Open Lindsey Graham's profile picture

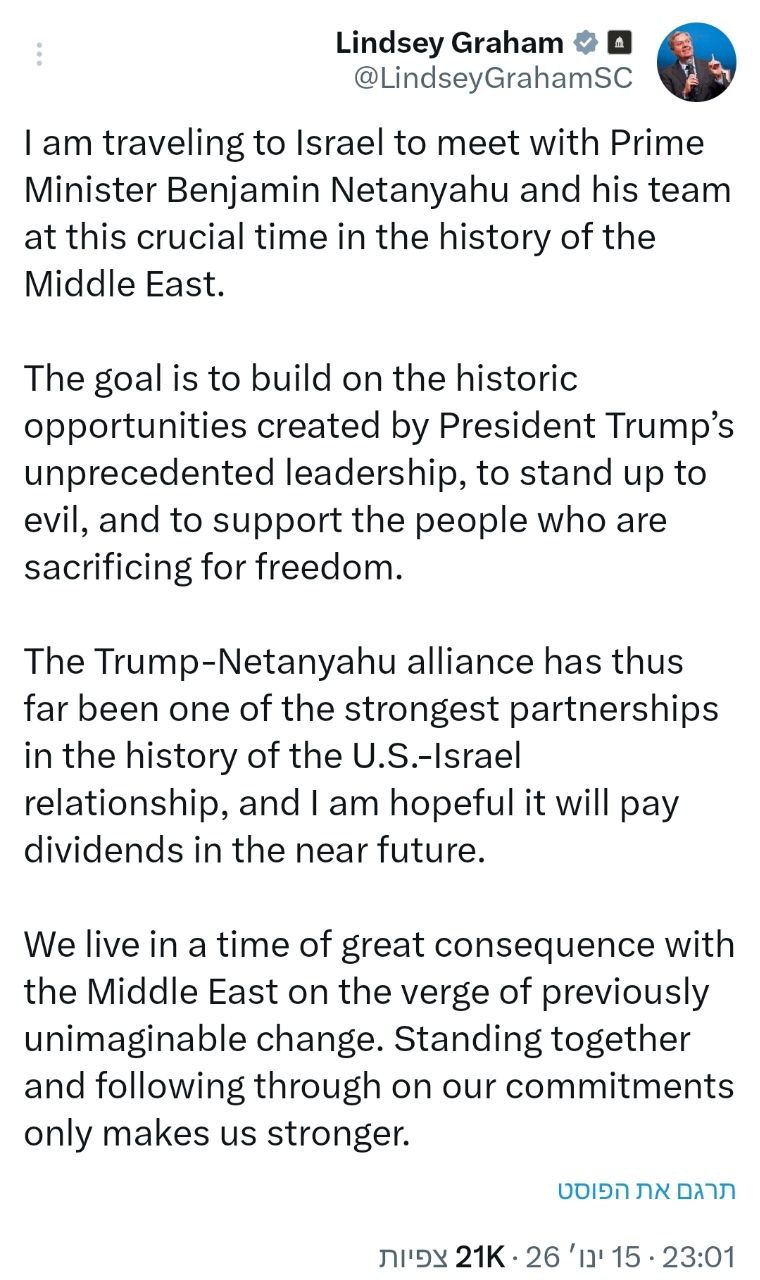[696, 62]
